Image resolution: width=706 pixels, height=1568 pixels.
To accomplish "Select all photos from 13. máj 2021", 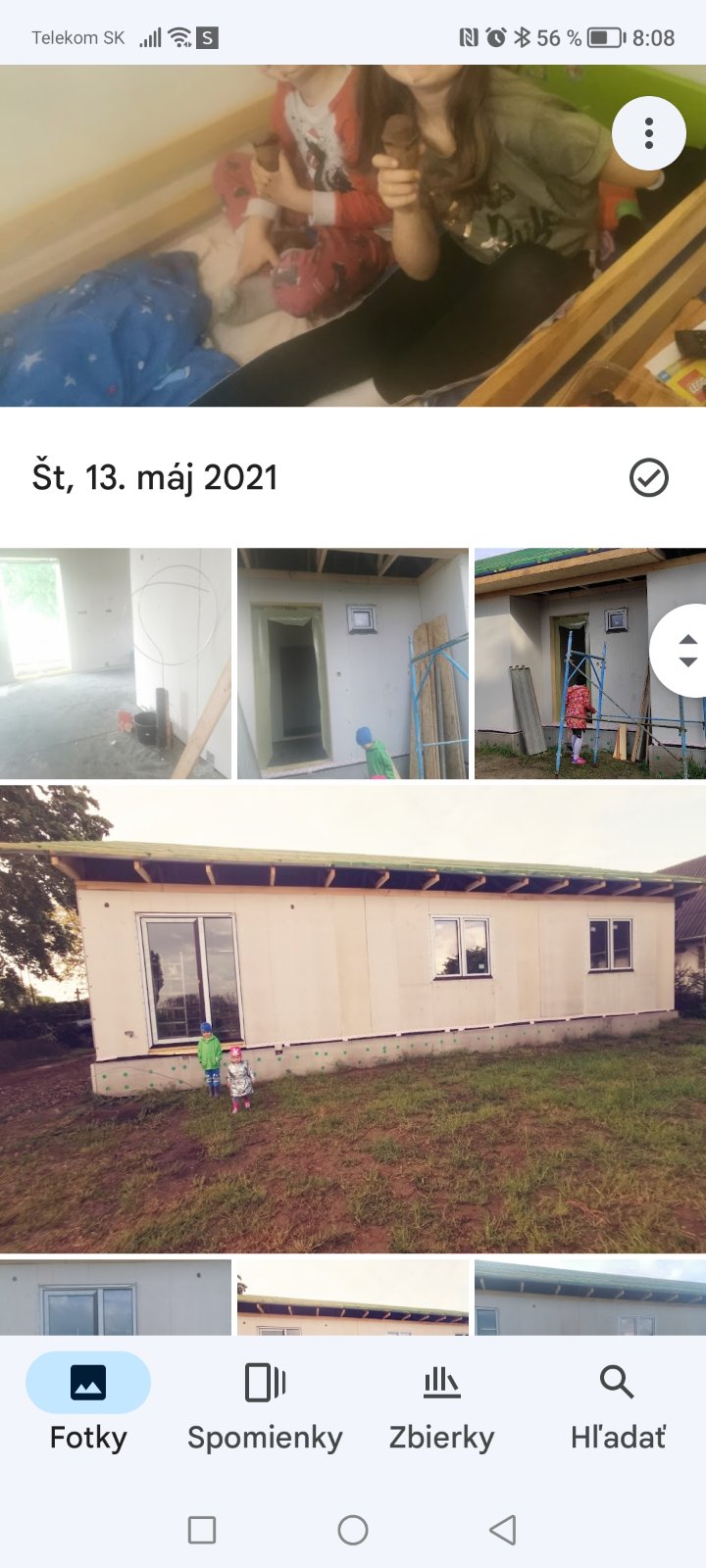I will (x=648, y=478).
